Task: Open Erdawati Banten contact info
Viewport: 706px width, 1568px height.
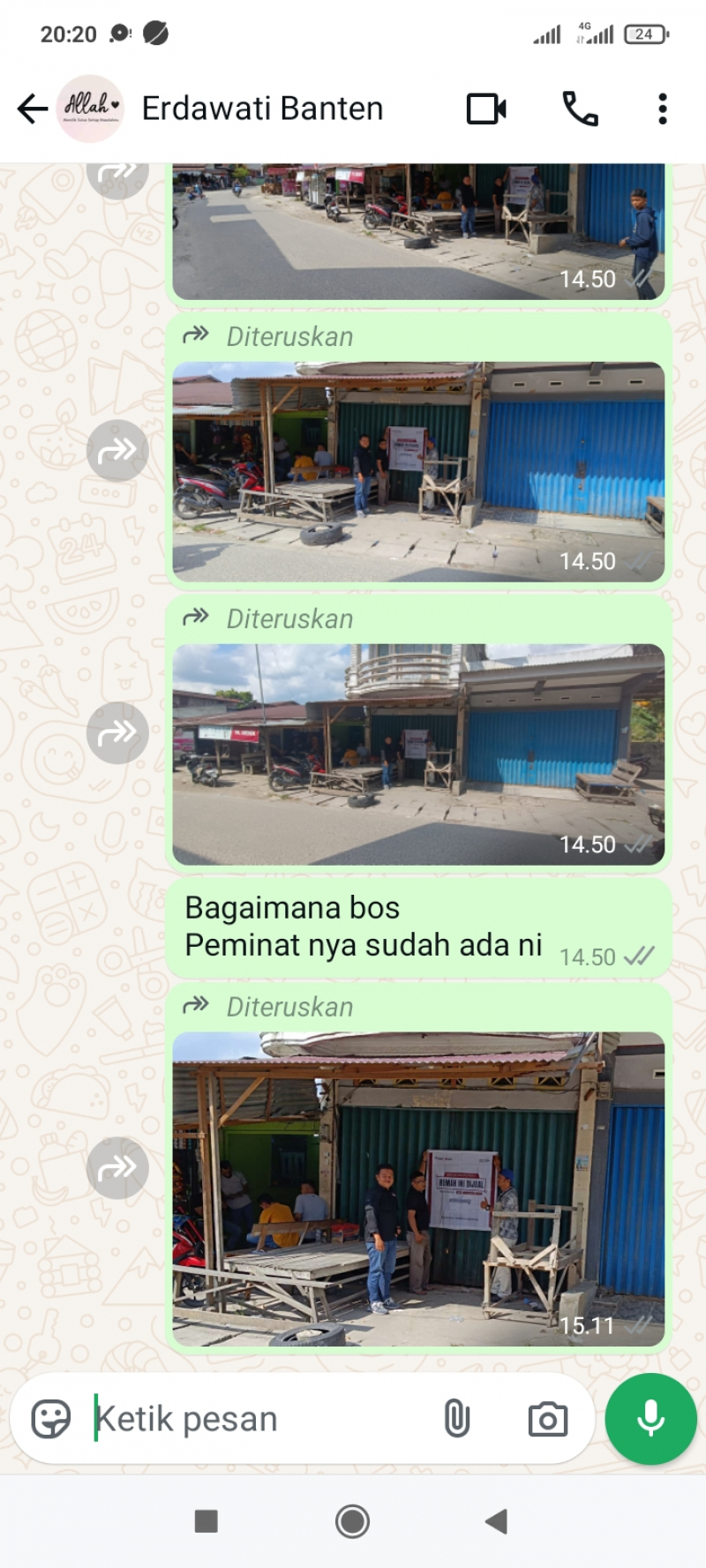Action: [x=262, y=109]
